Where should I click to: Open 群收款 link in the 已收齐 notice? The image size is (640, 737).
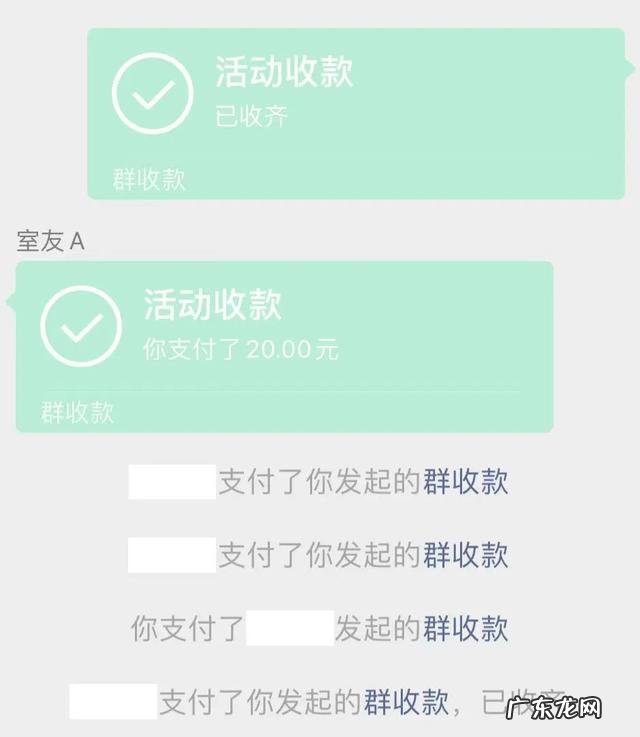pyautogui.click(x=406, y=702)
